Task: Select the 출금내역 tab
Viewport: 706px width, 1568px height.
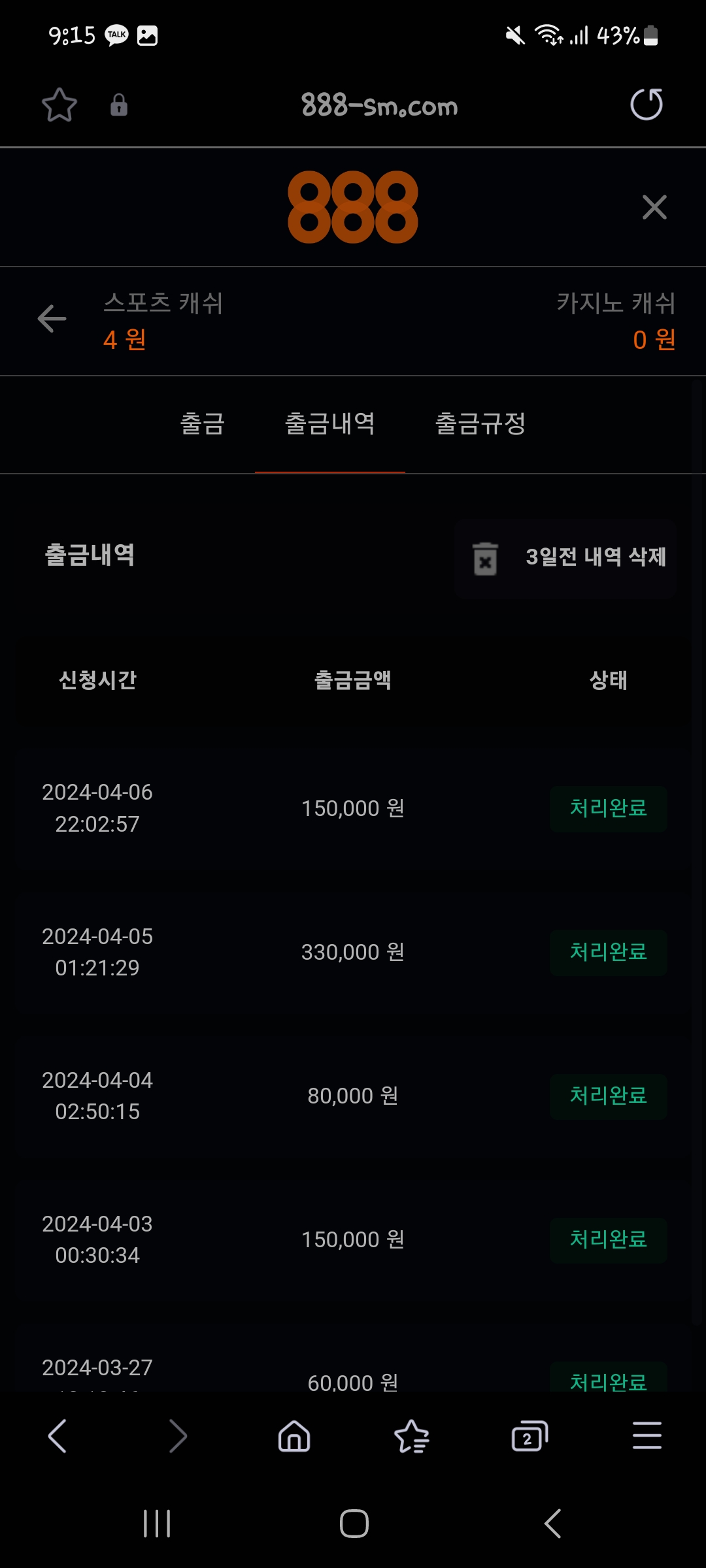Action: [x=330, y=424]
